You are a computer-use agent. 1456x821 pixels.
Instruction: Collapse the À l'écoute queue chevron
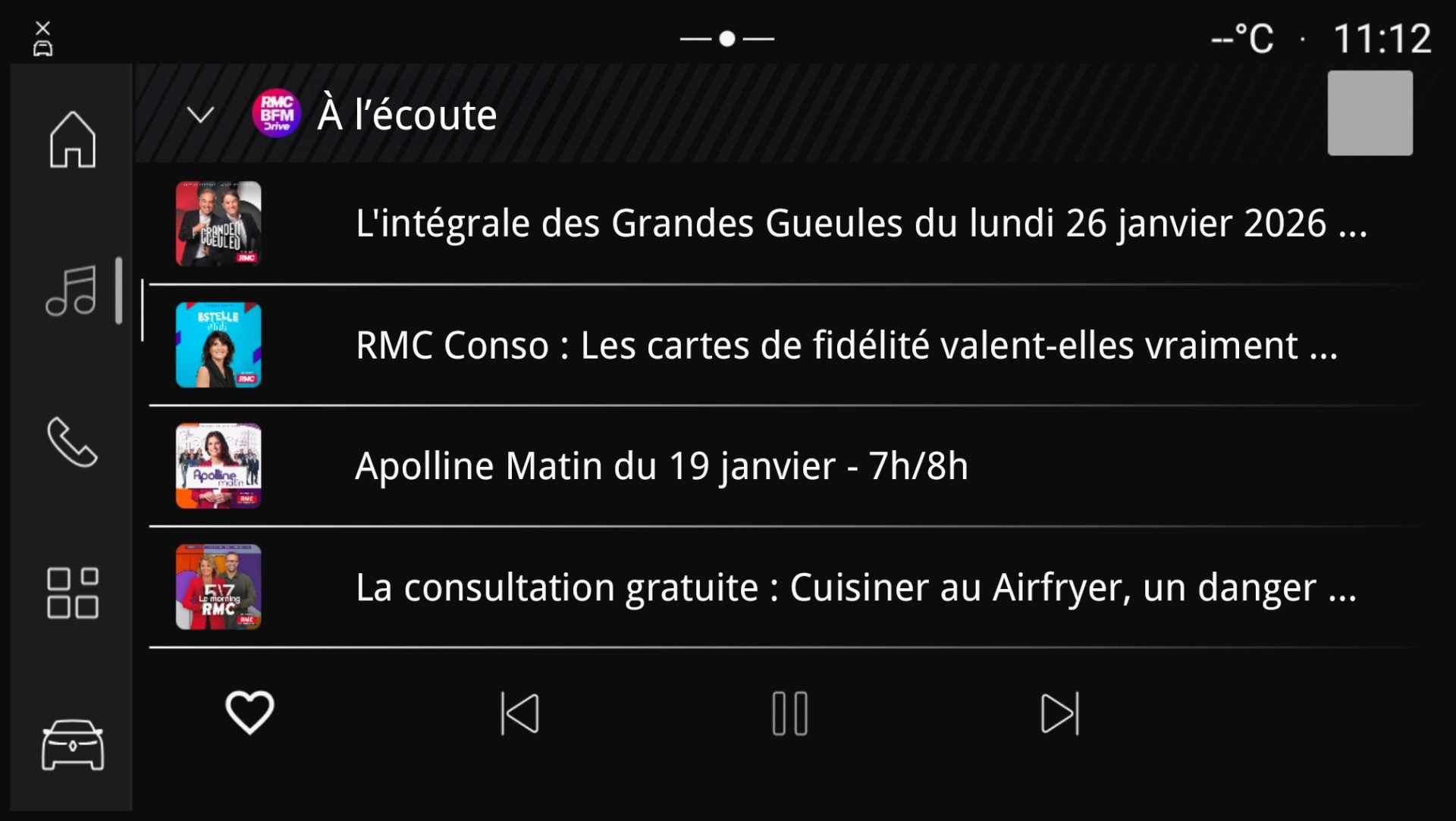200,114
